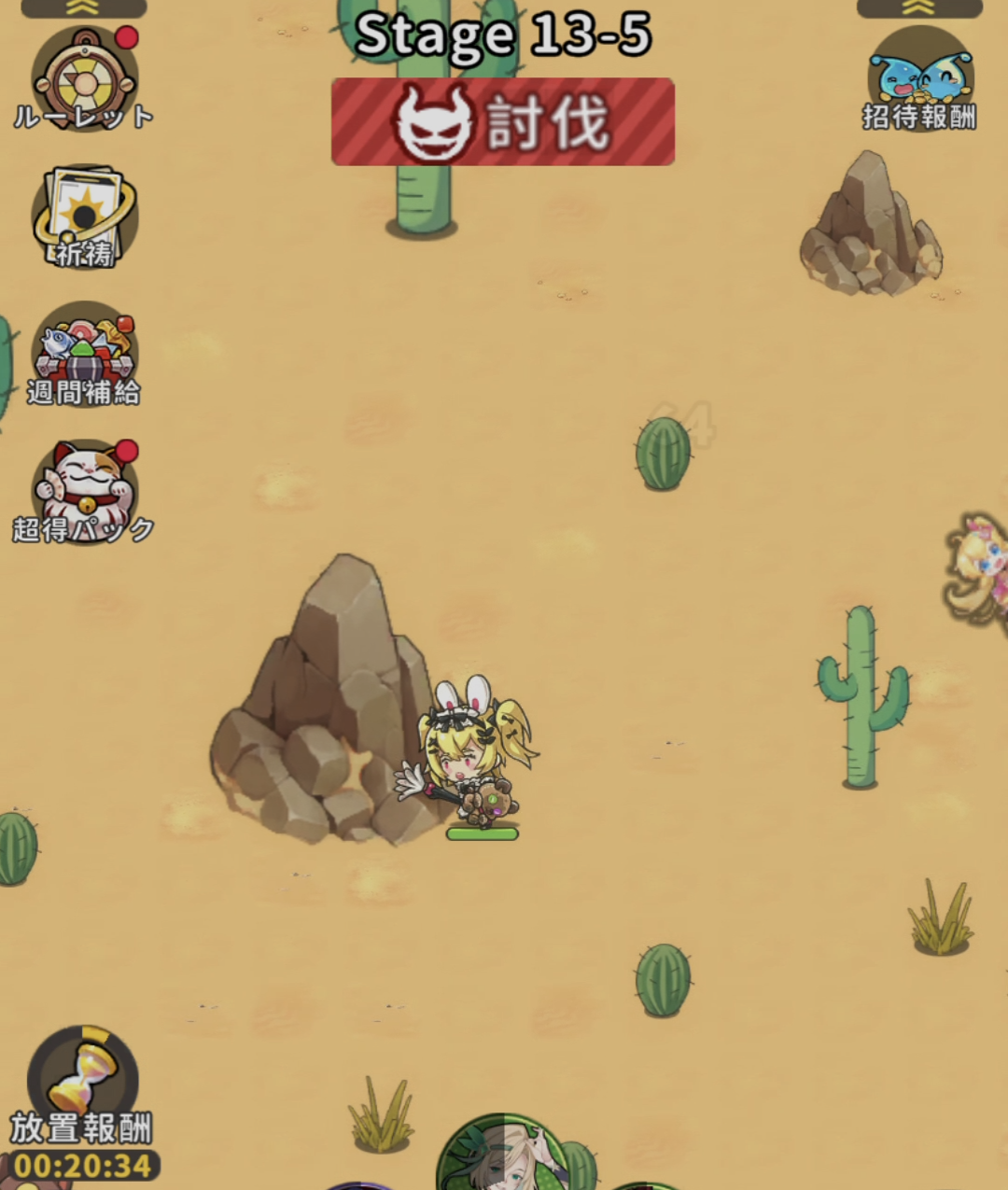Screen dimensions: 1008x1190
Task: Open the 祈祷 prayer cards
Action: [x=84, y=217]
